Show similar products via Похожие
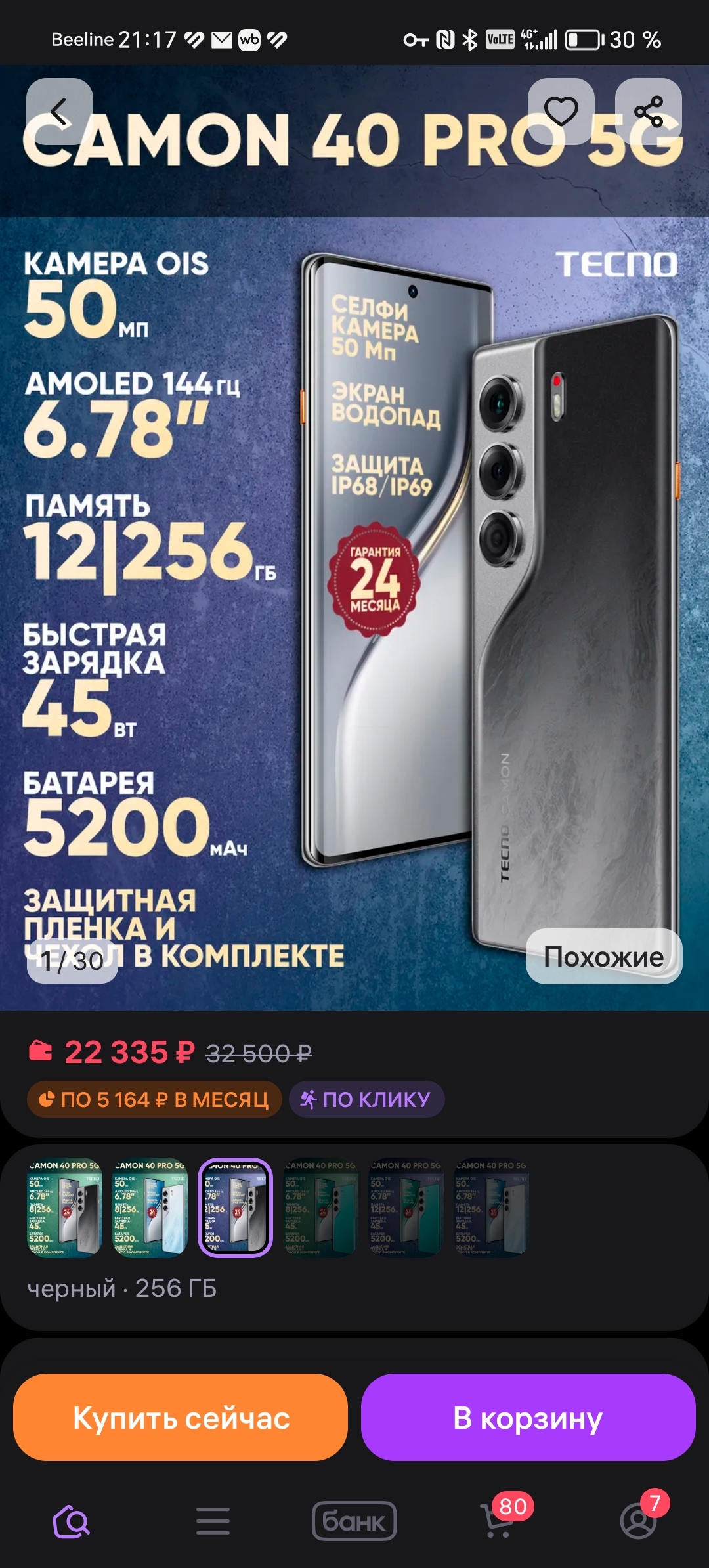This screenshot has width=709, height=1568. click(603, 957)
